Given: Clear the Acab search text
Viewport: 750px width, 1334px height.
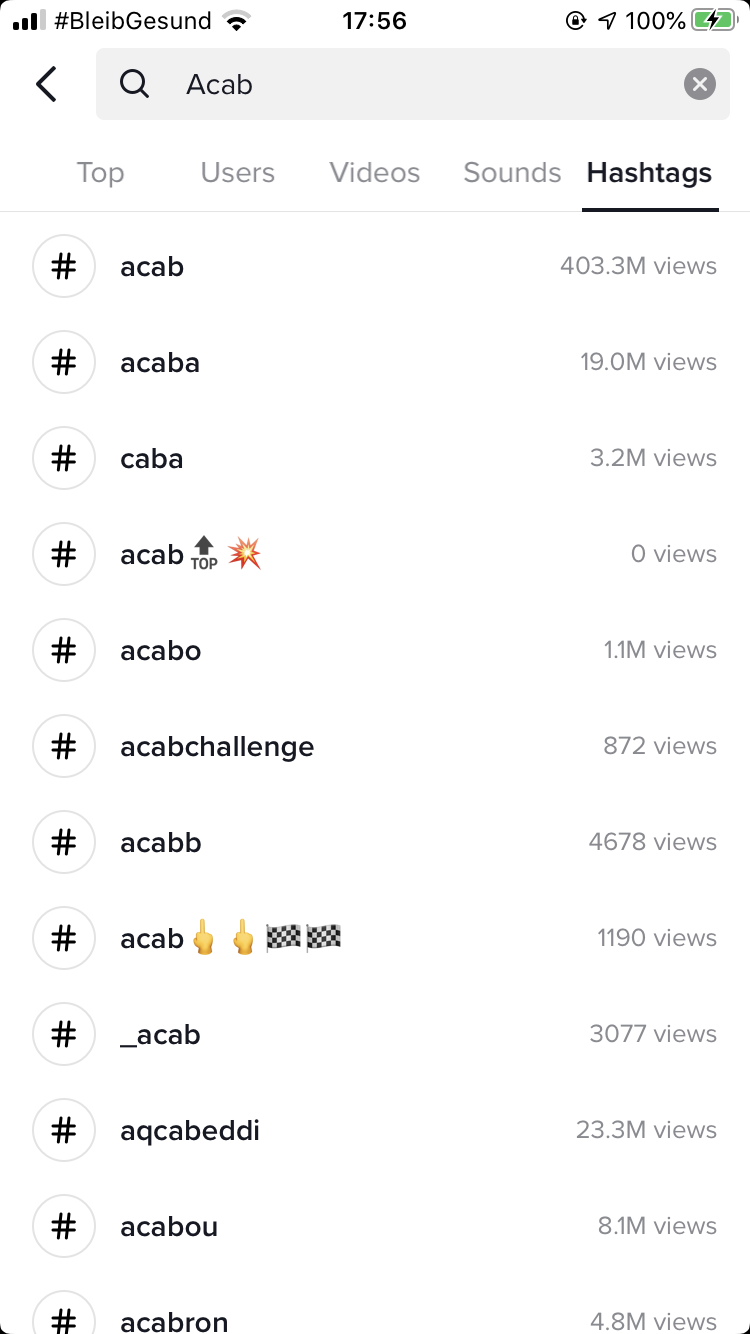Looking at the screenshot, I should pyautogui.click(x=700, y=85).
